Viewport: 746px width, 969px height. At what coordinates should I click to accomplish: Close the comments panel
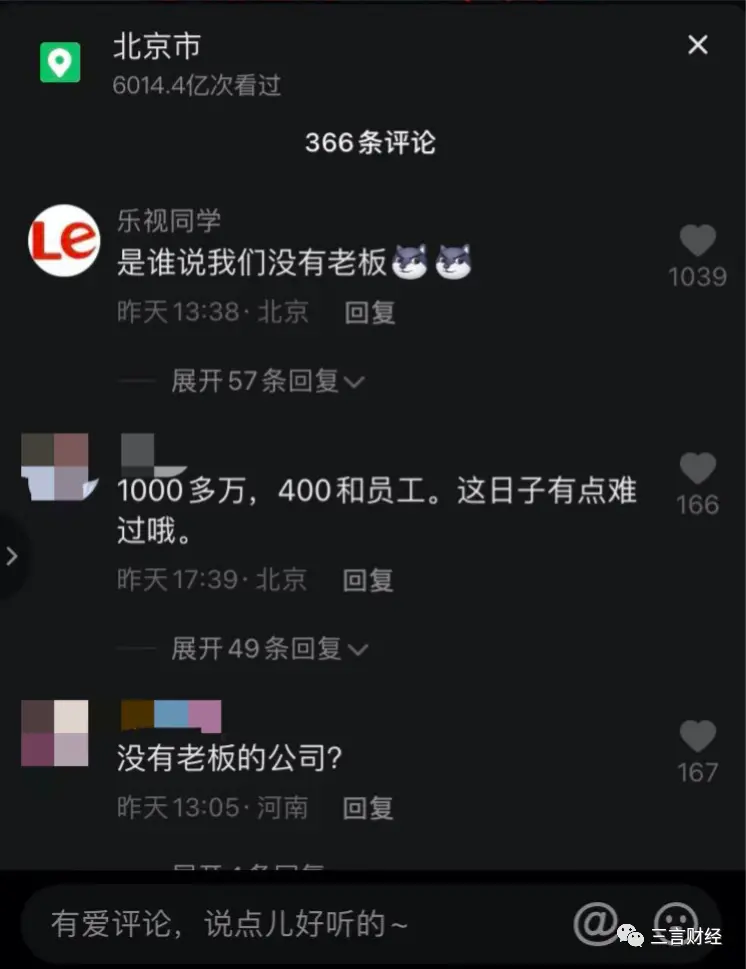697,45
